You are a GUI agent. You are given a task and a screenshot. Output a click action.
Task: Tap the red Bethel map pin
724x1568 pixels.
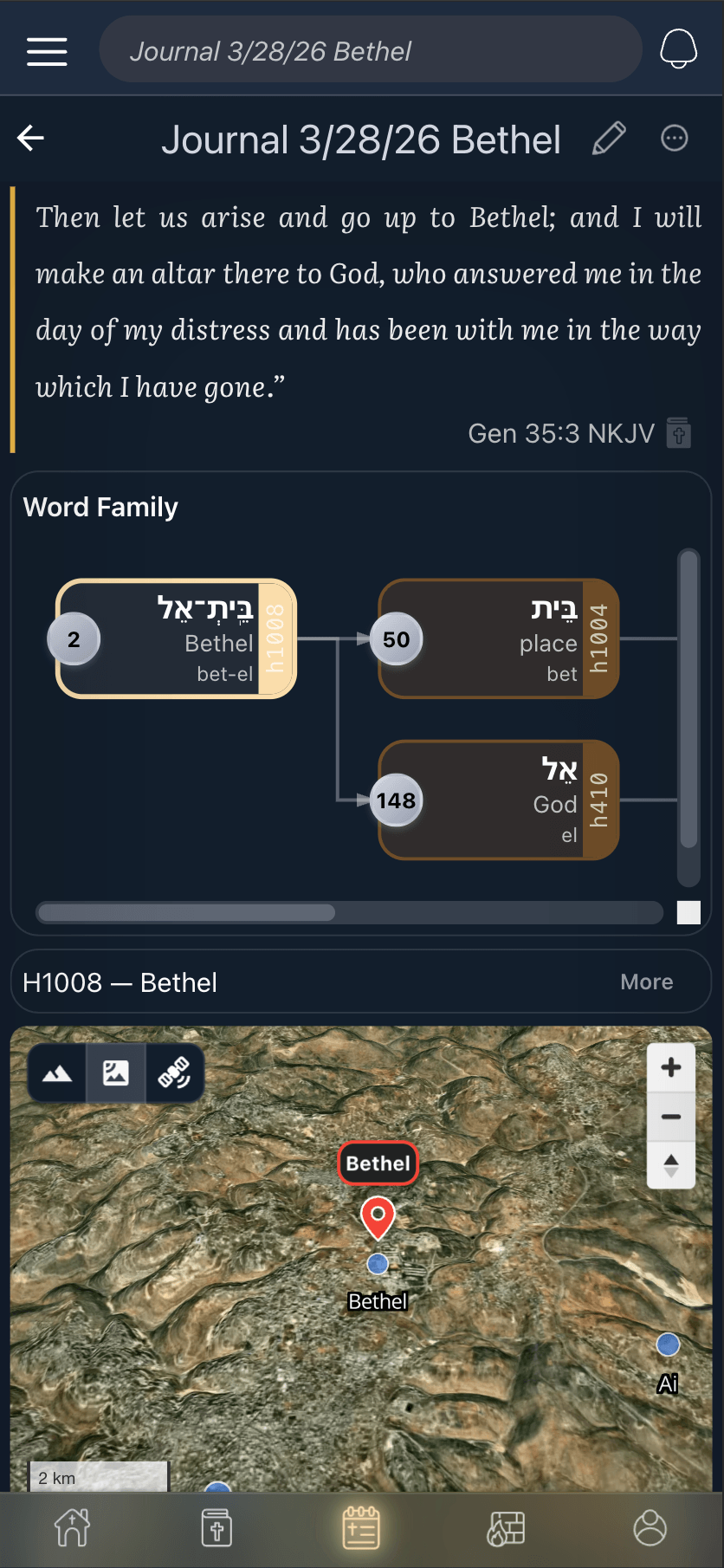[x=378, y=1218]
